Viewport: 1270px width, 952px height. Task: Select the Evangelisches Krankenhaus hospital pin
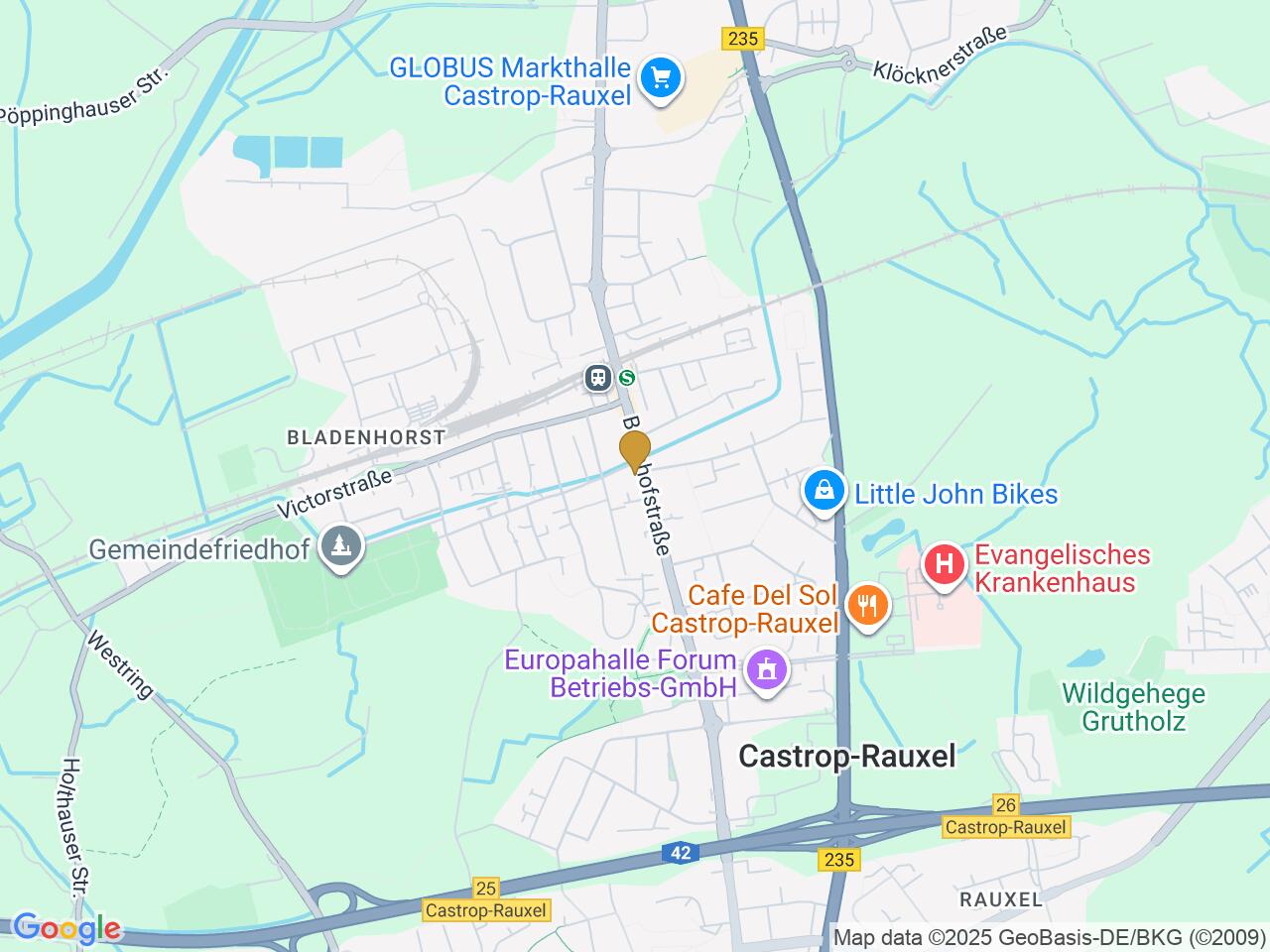(x=945, y=567)
